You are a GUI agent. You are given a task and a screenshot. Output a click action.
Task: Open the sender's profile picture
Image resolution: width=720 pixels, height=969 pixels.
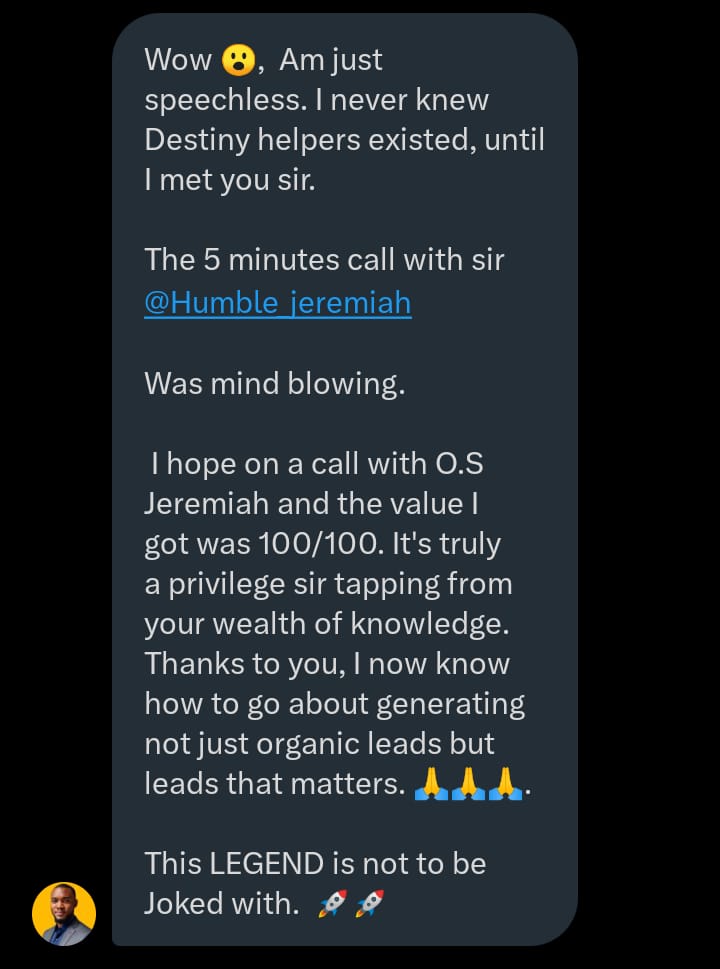click(64, 913)
